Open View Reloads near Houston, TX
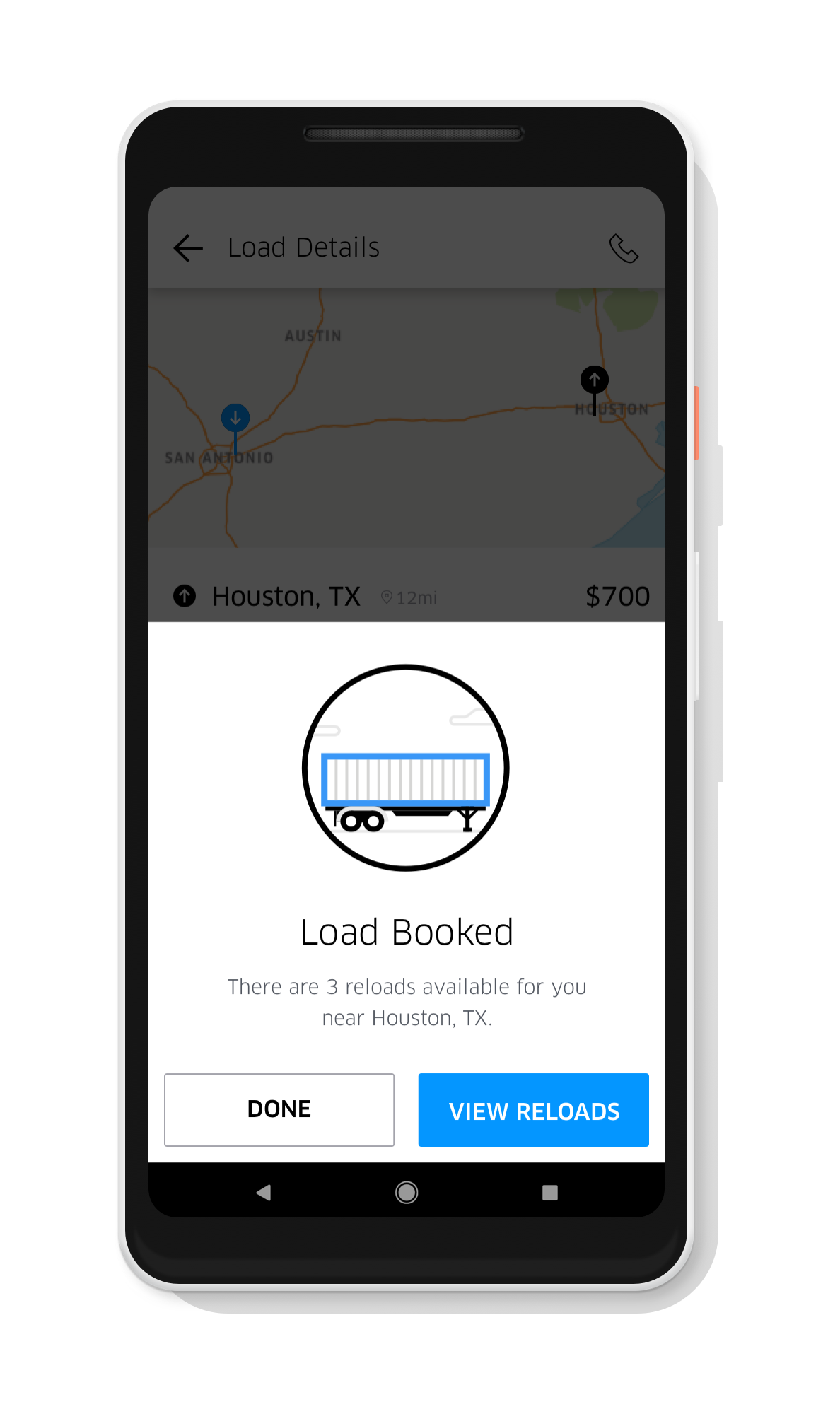 (533, 1109)
